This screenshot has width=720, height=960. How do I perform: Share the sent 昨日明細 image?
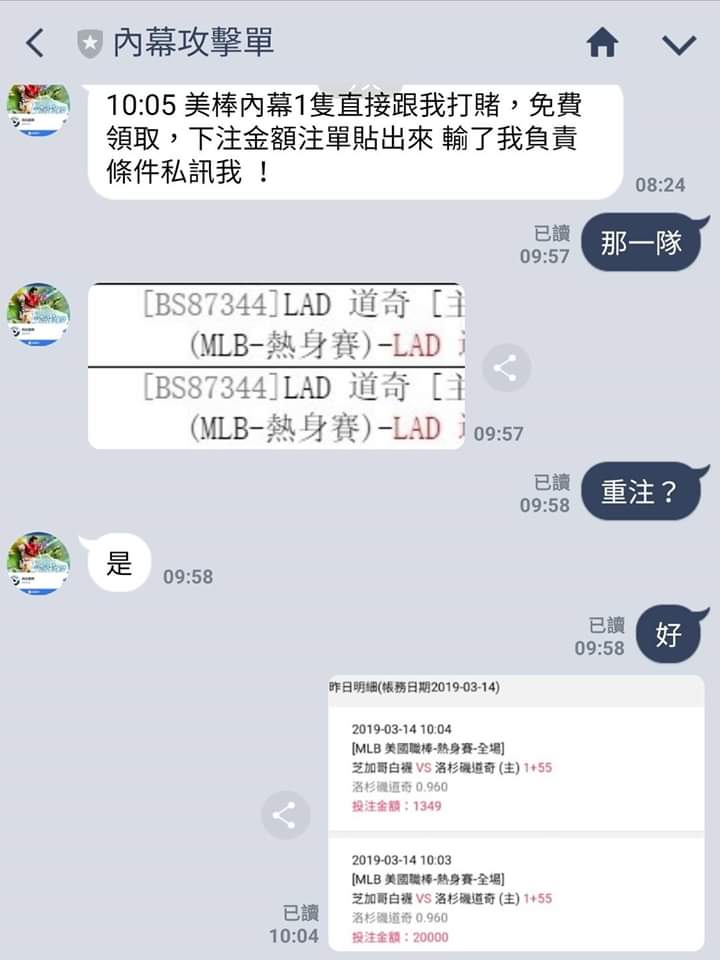coord(285,815)
